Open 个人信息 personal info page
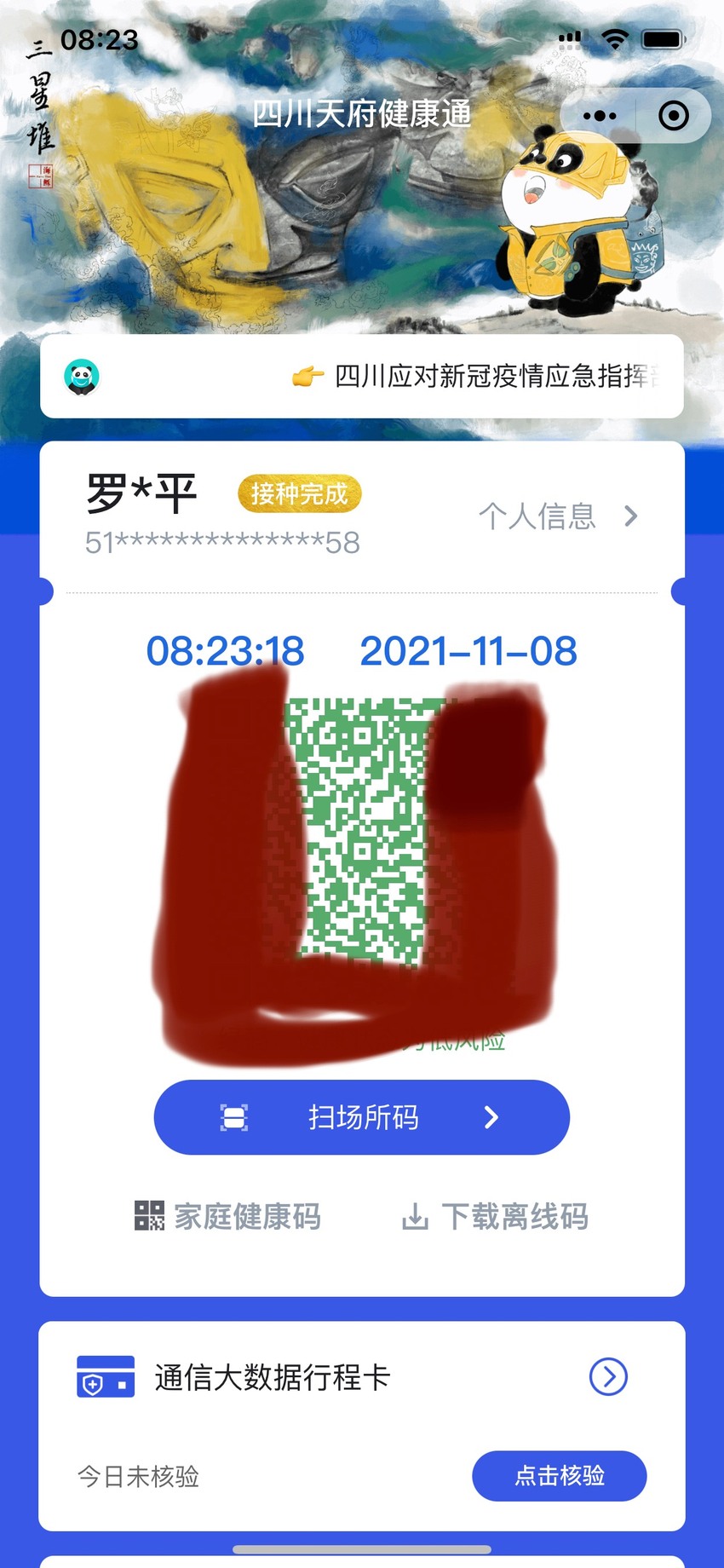The height and width of the screenshot is (1568, 724). (x=558, y=516)
